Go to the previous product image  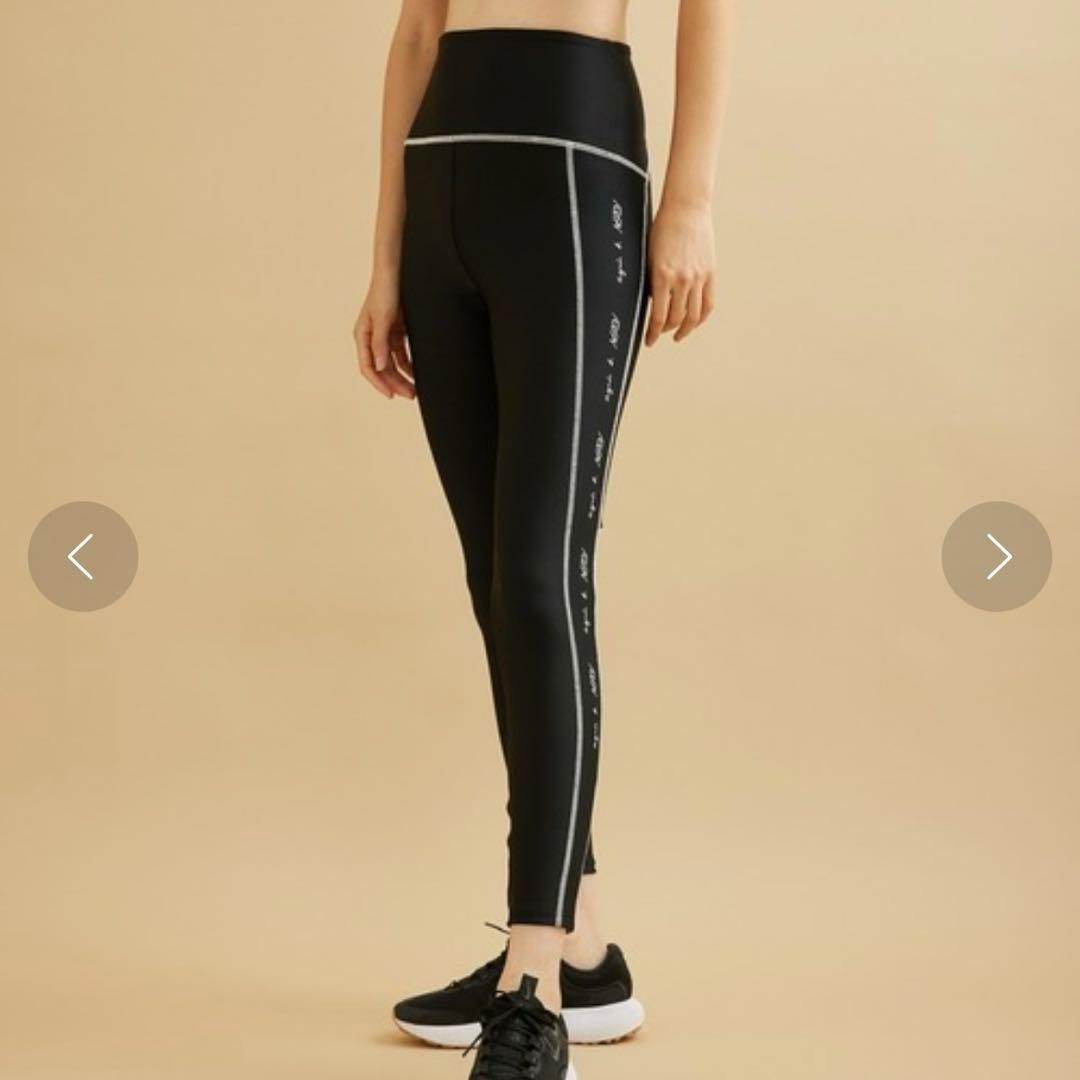83,556
